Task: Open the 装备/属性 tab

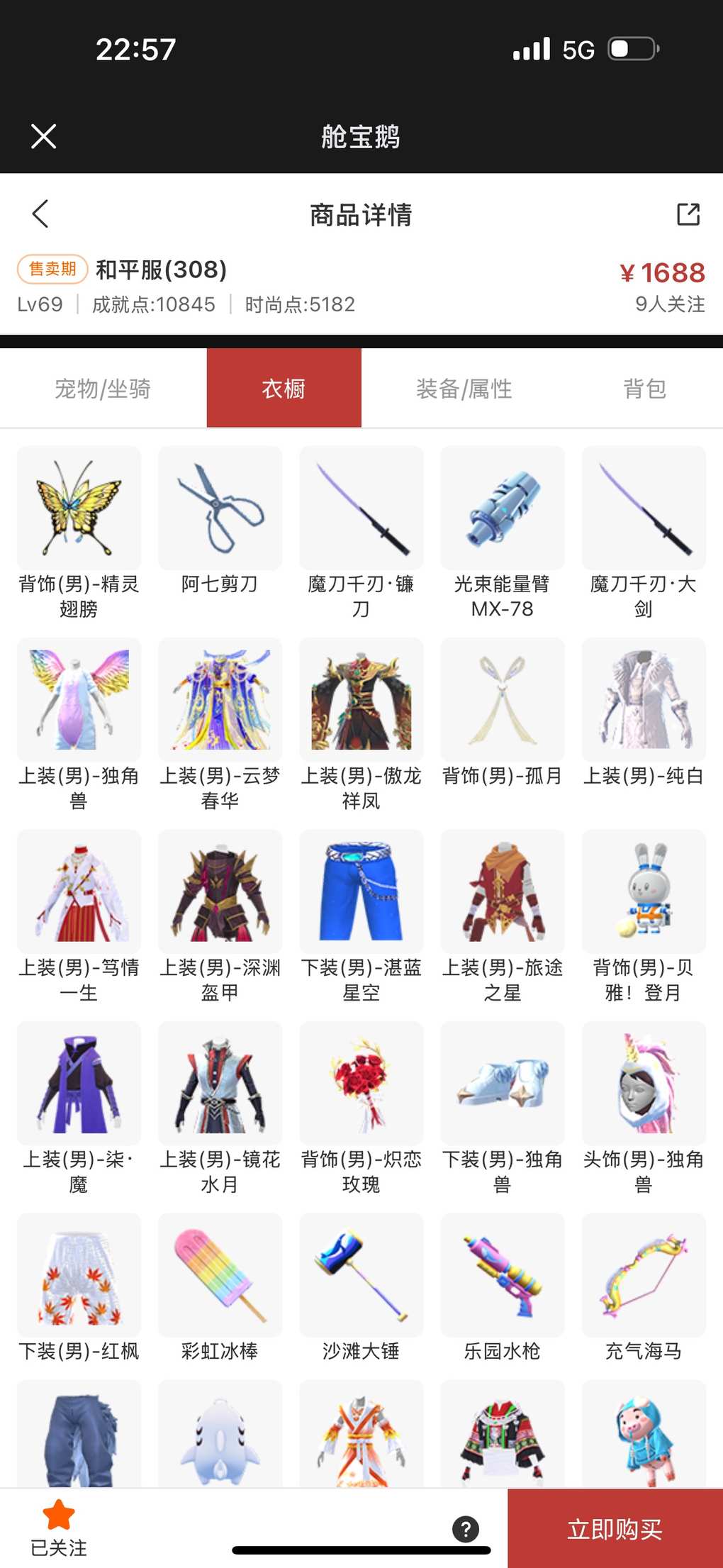Action: click(464, 389)
